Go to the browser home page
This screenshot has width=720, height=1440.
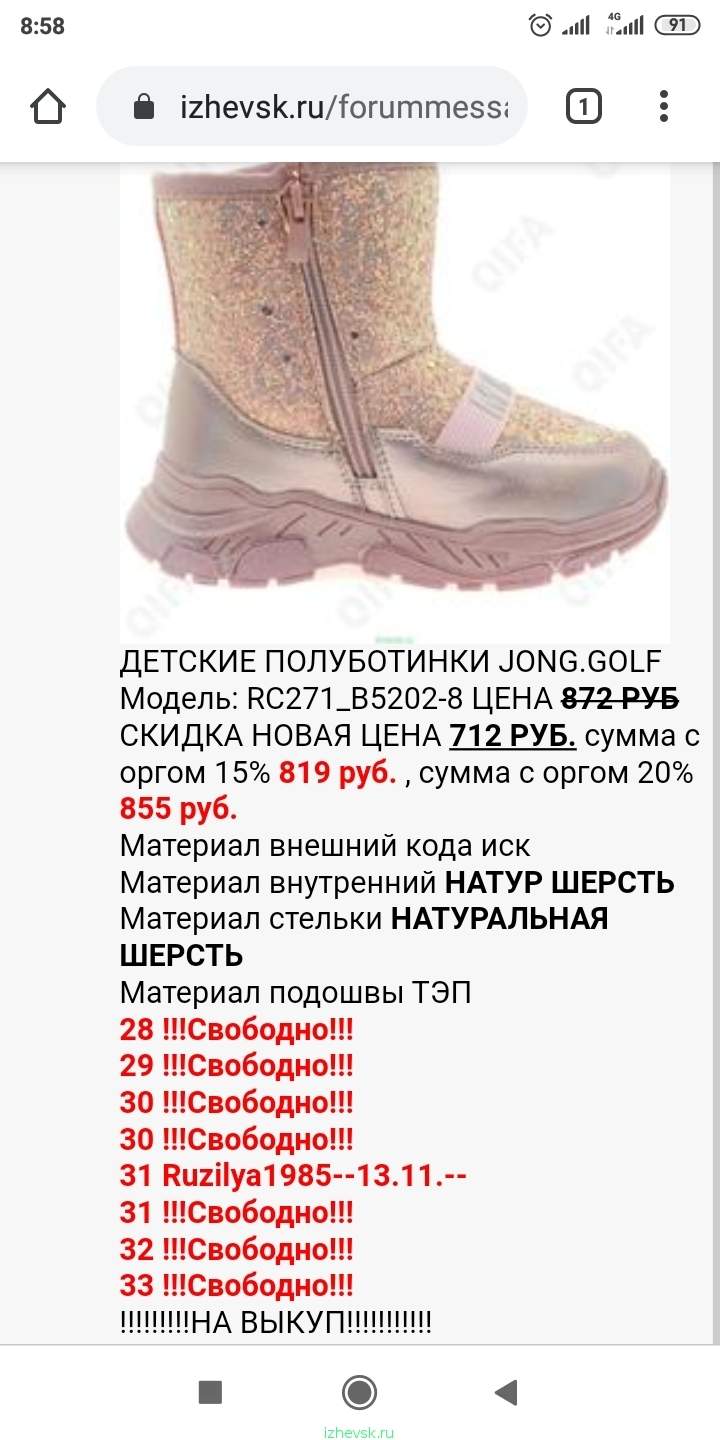(48, 106)
